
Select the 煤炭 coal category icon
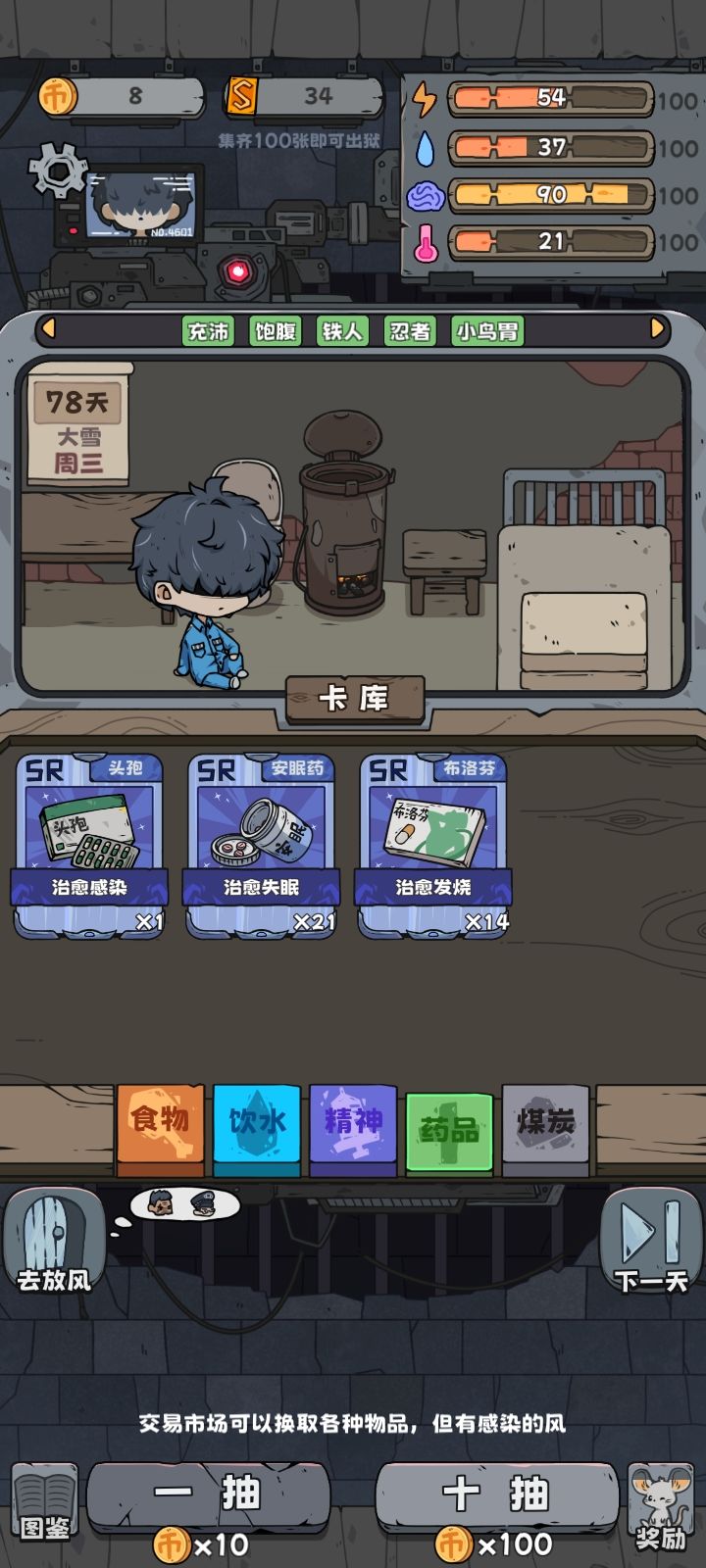[547, 1125]
